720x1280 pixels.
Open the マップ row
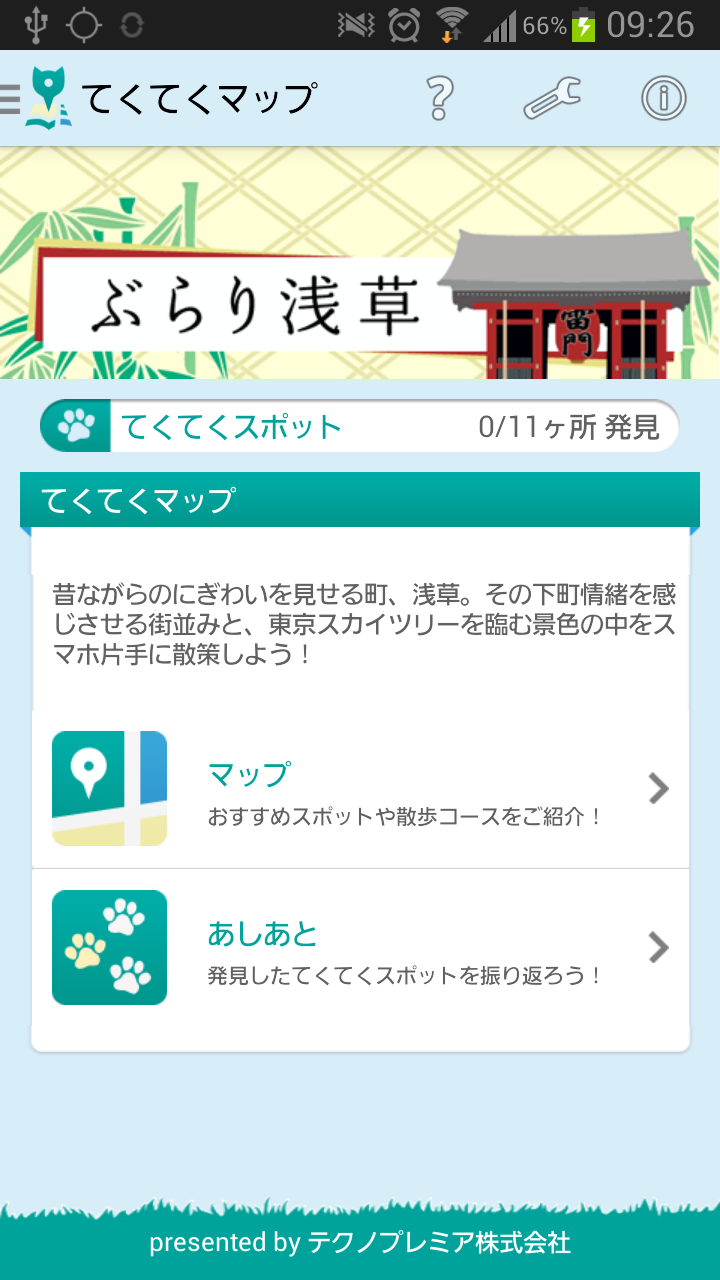tap(360, 789)
